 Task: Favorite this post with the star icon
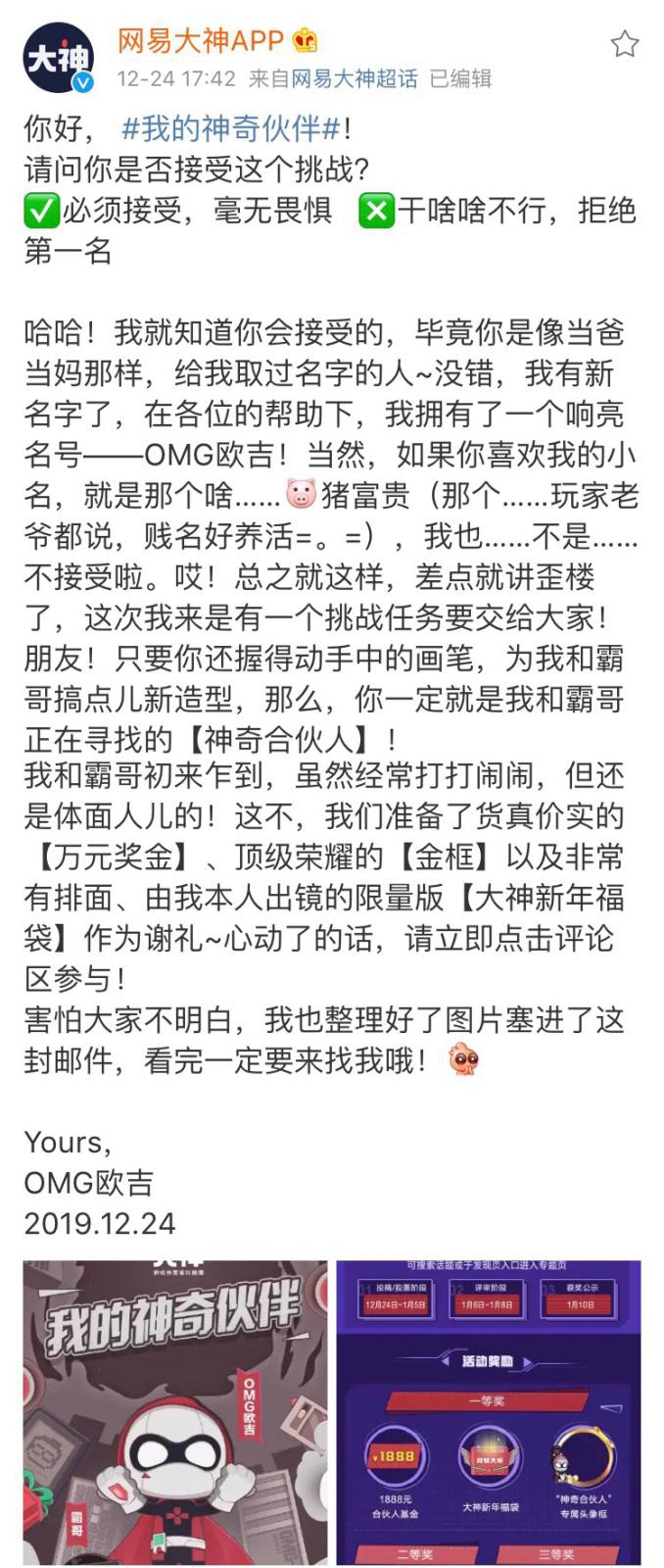pyautogui.click(x=624, y=44)
